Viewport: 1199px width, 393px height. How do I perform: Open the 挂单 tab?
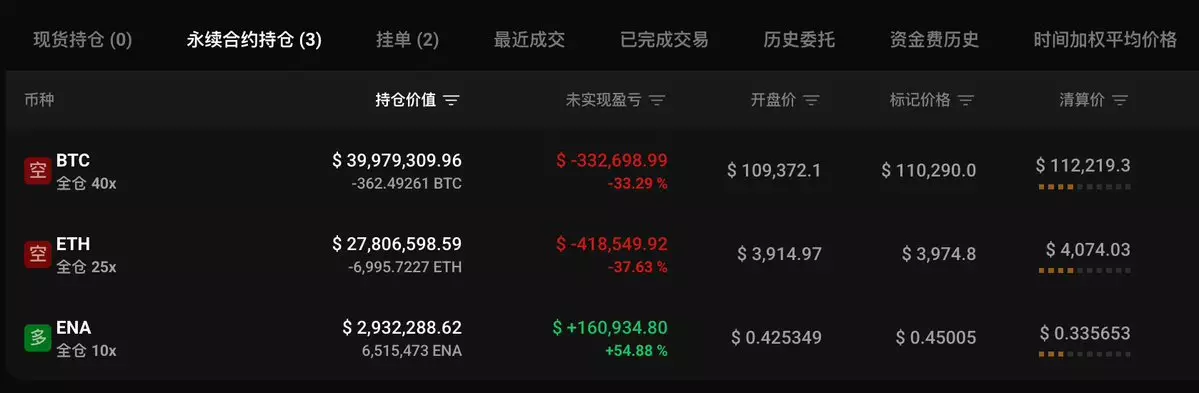point(408,40)
